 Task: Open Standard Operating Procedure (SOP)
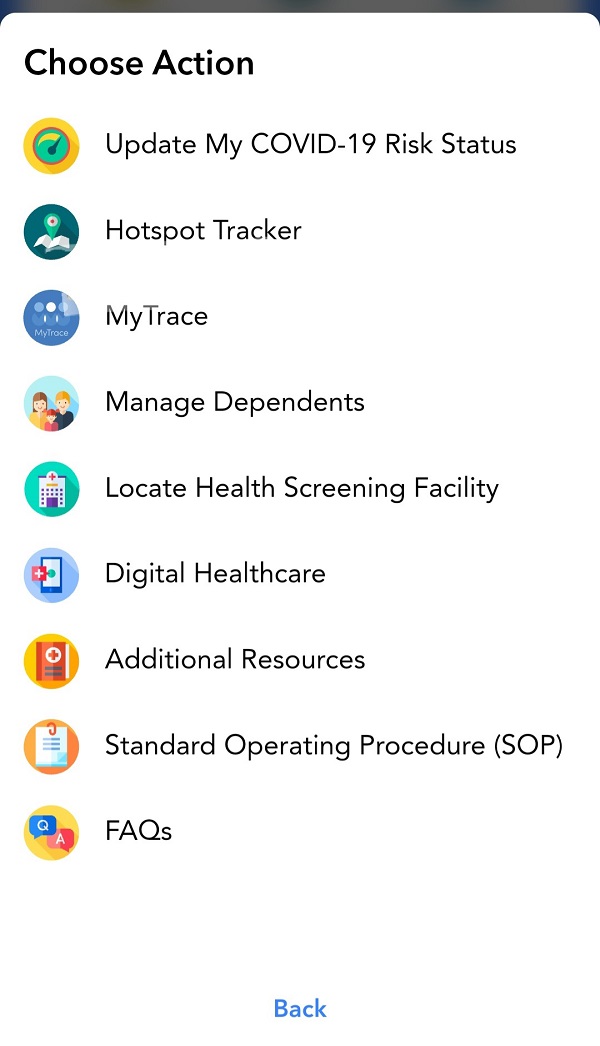tap(334, 746)
